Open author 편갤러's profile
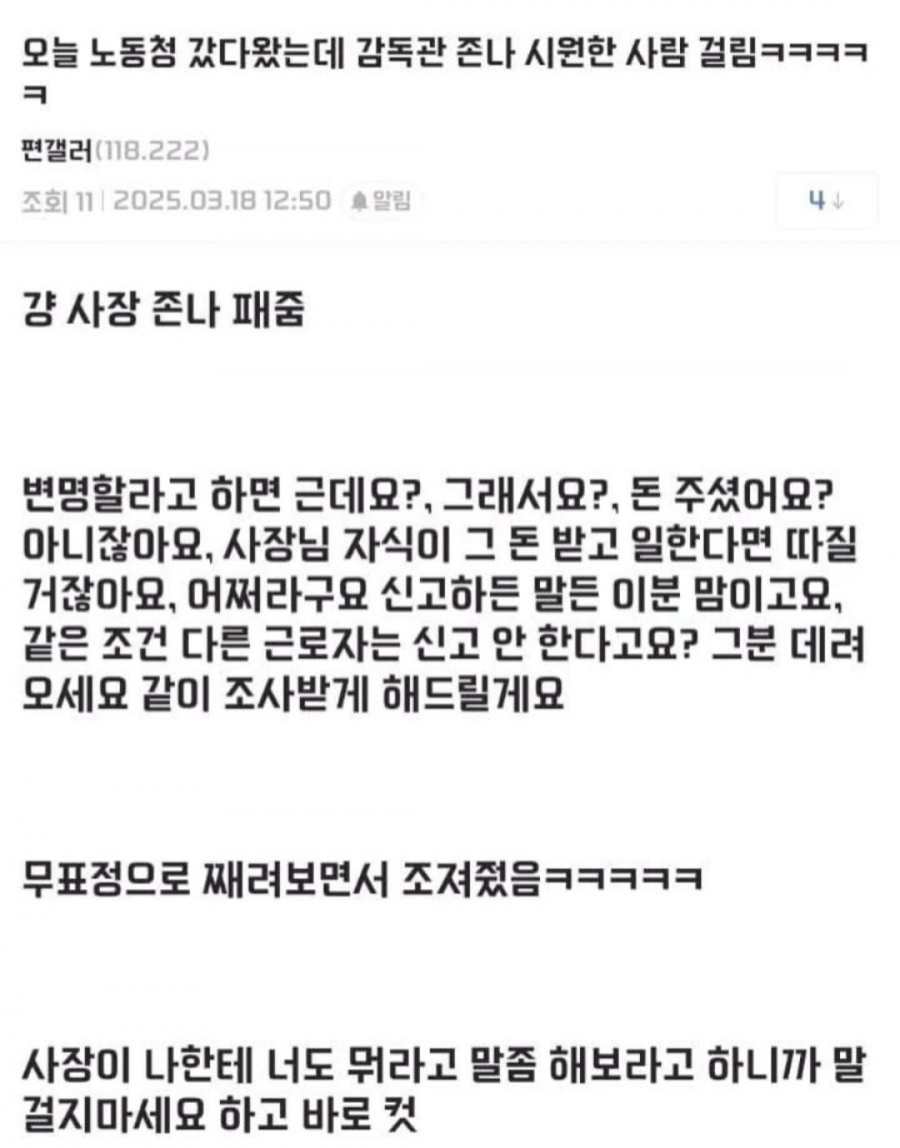 point(55,152)
